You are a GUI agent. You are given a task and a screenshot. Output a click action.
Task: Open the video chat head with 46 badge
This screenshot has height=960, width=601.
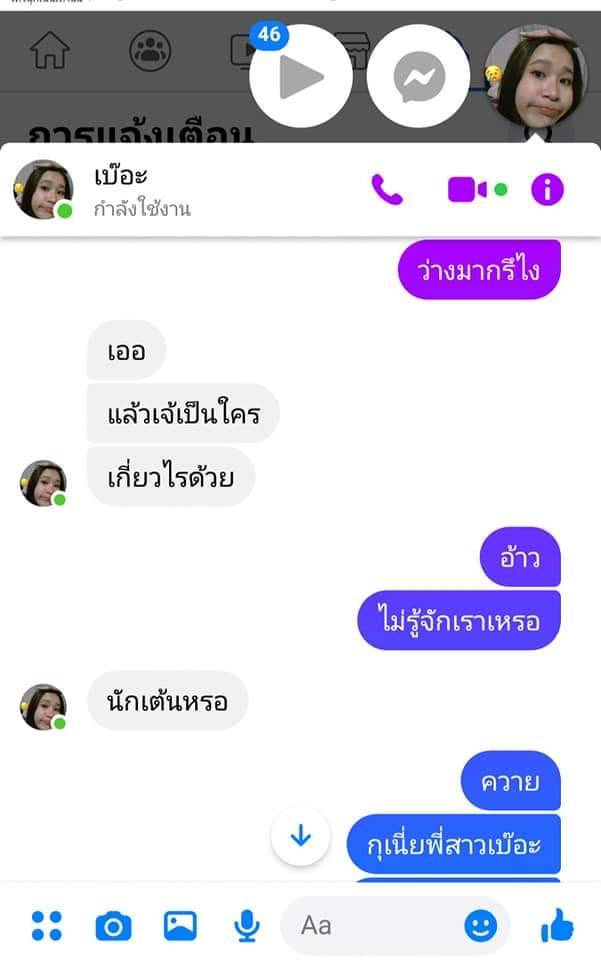(x=300, y=76)
